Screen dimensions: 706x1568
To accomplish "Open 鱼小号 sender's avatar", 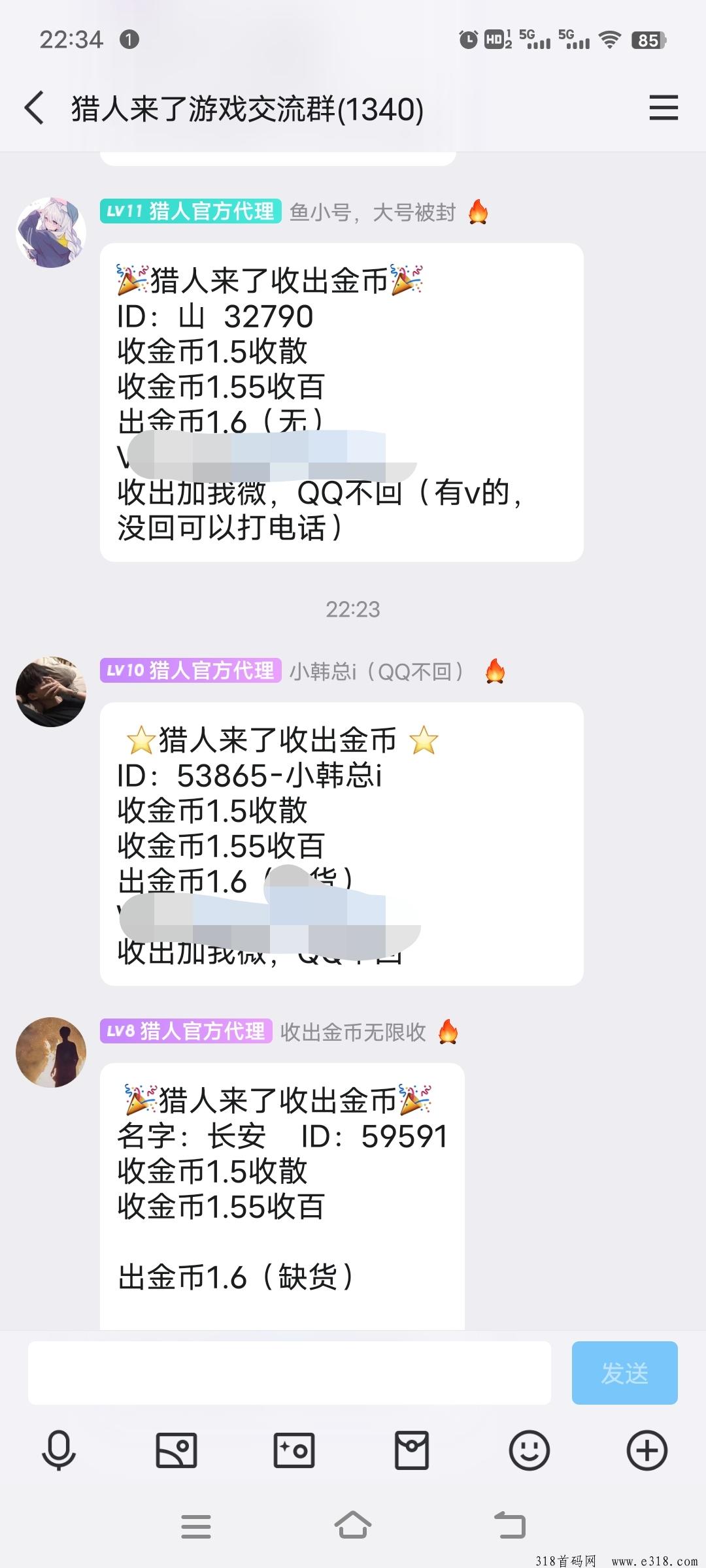I will pyautogui.click(x=51, y=233).
